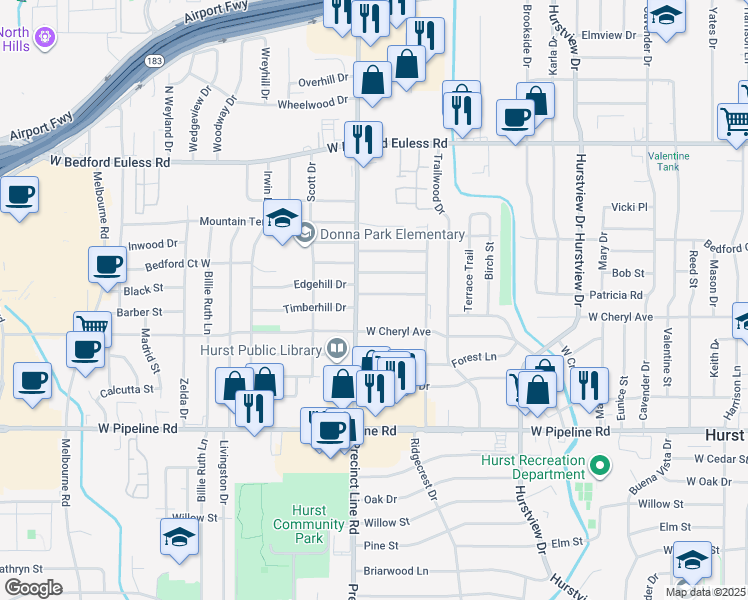
Task: Tap the coffee marker left of Calcutta St
Action: point(32,383)
